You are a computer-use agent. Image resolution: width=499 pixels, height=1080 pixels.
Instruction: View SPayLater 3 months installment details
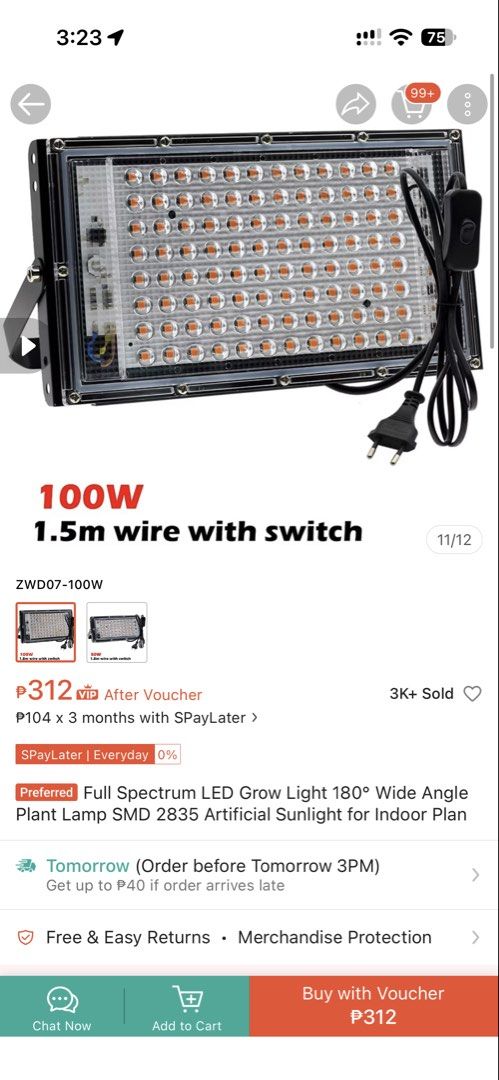137,718
